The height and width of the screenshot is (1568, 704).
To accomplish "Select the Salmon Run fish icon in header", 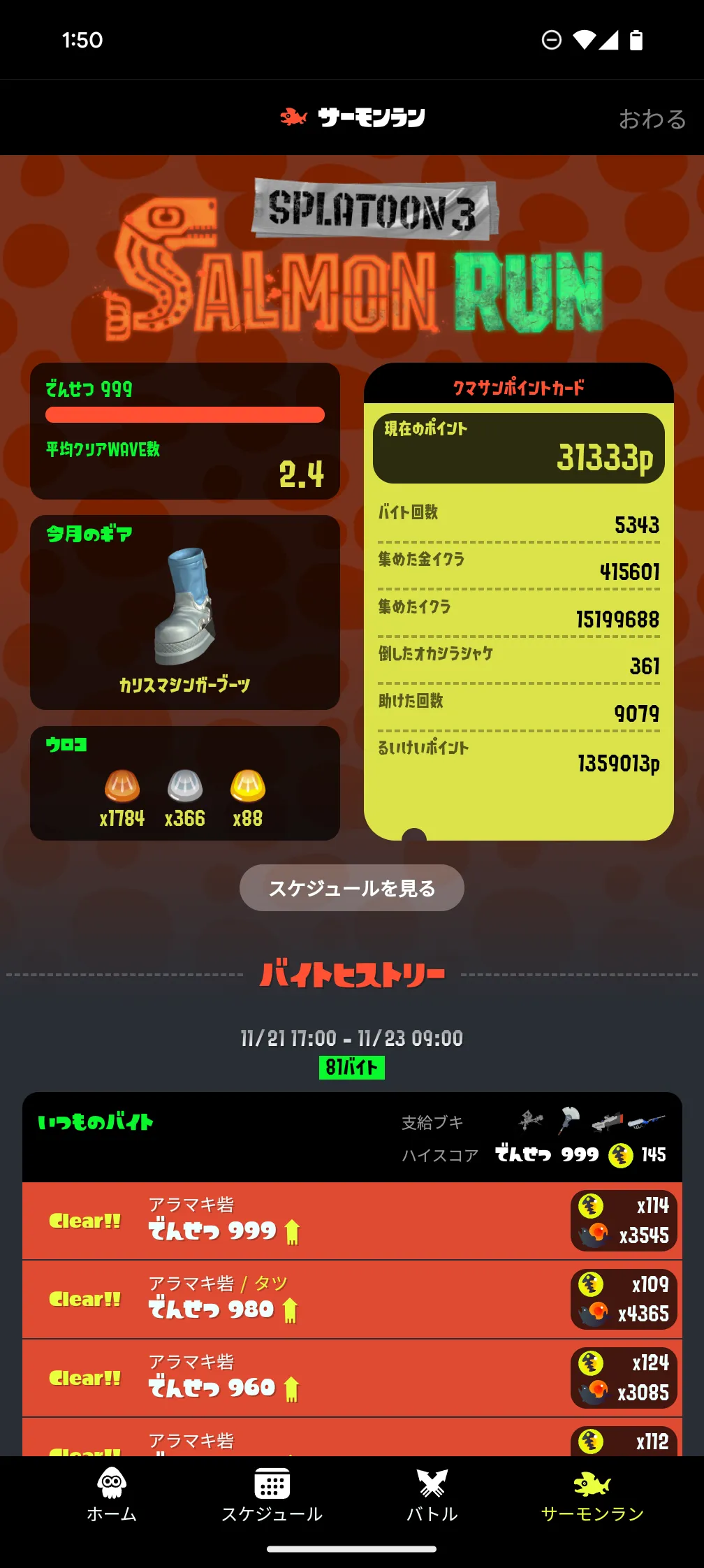I will [293, 117].
